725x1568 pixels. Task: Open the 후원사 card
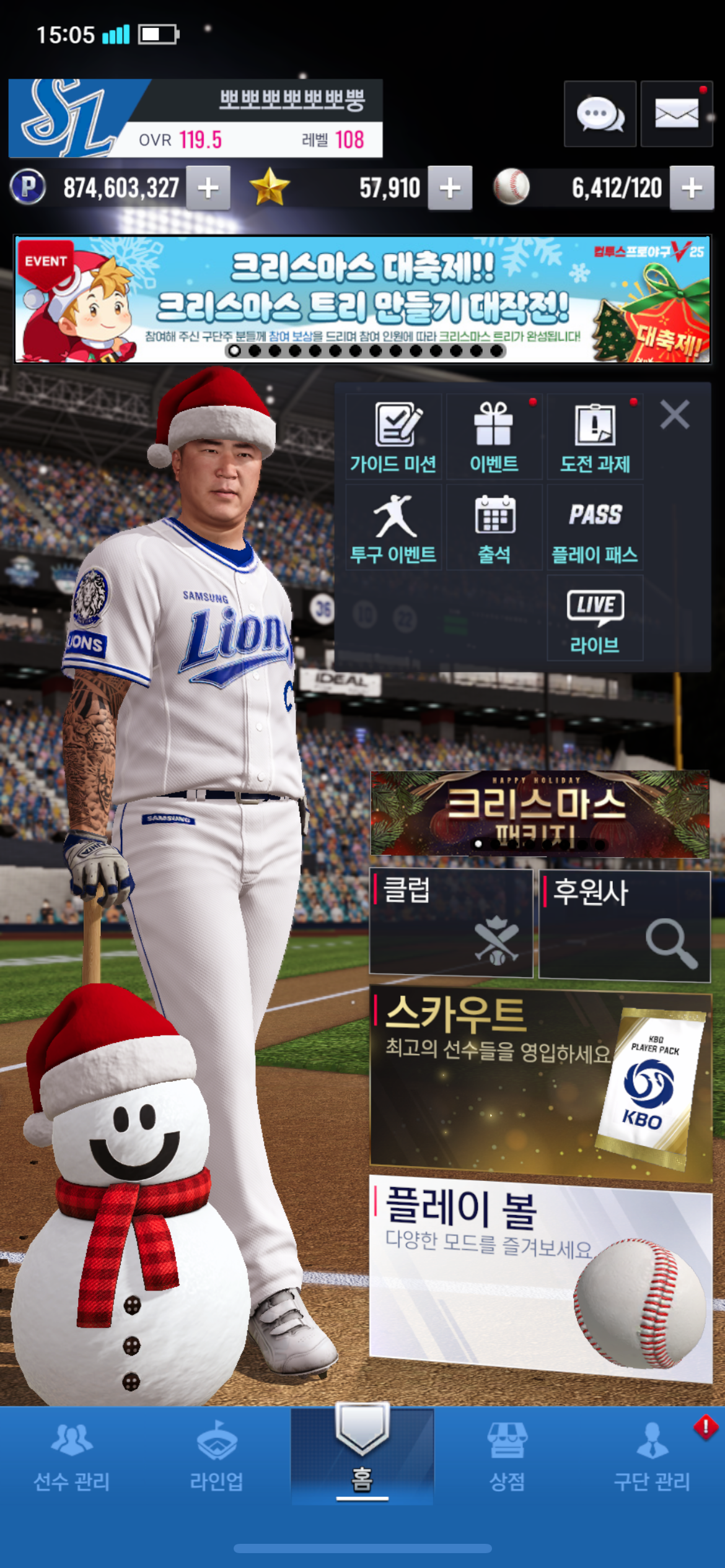625,925
